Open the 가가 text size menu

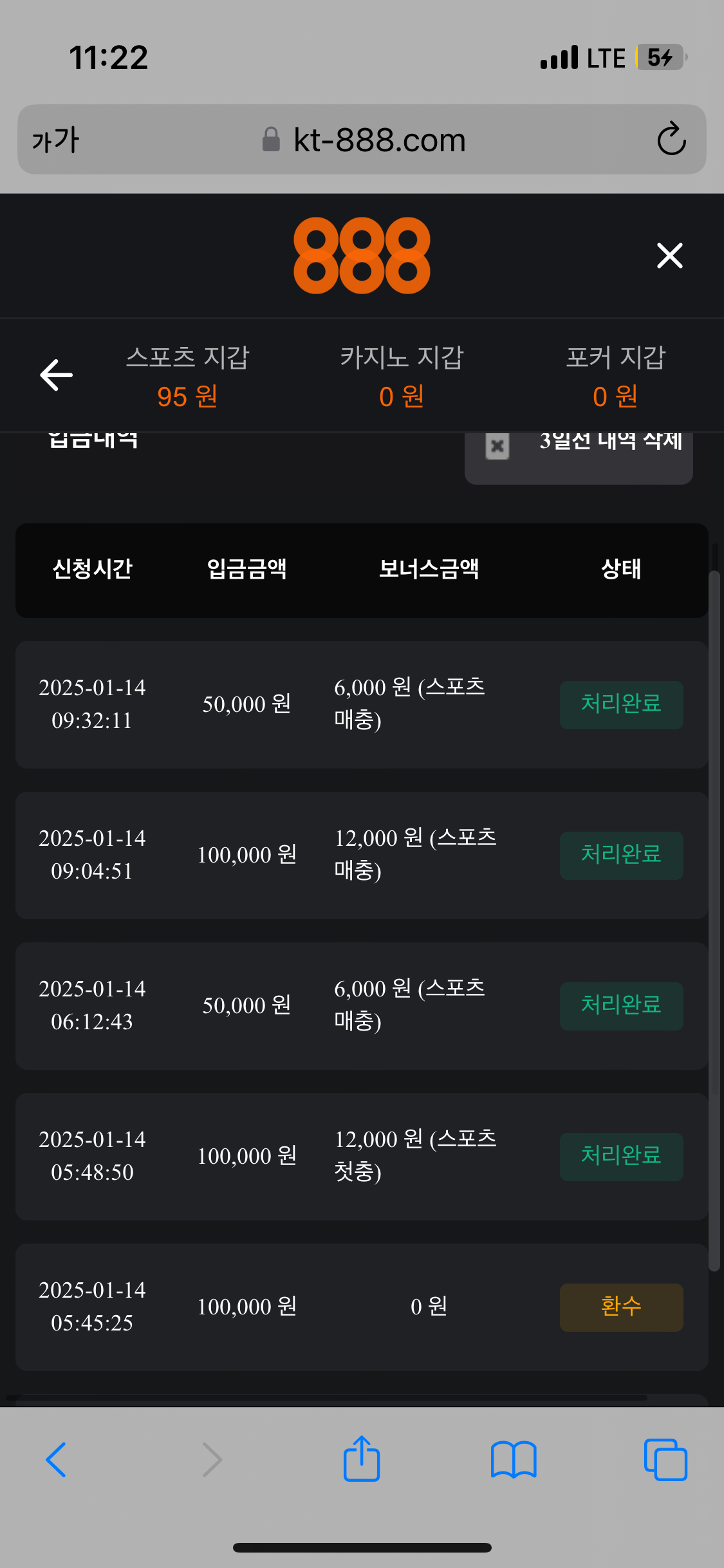56,140
